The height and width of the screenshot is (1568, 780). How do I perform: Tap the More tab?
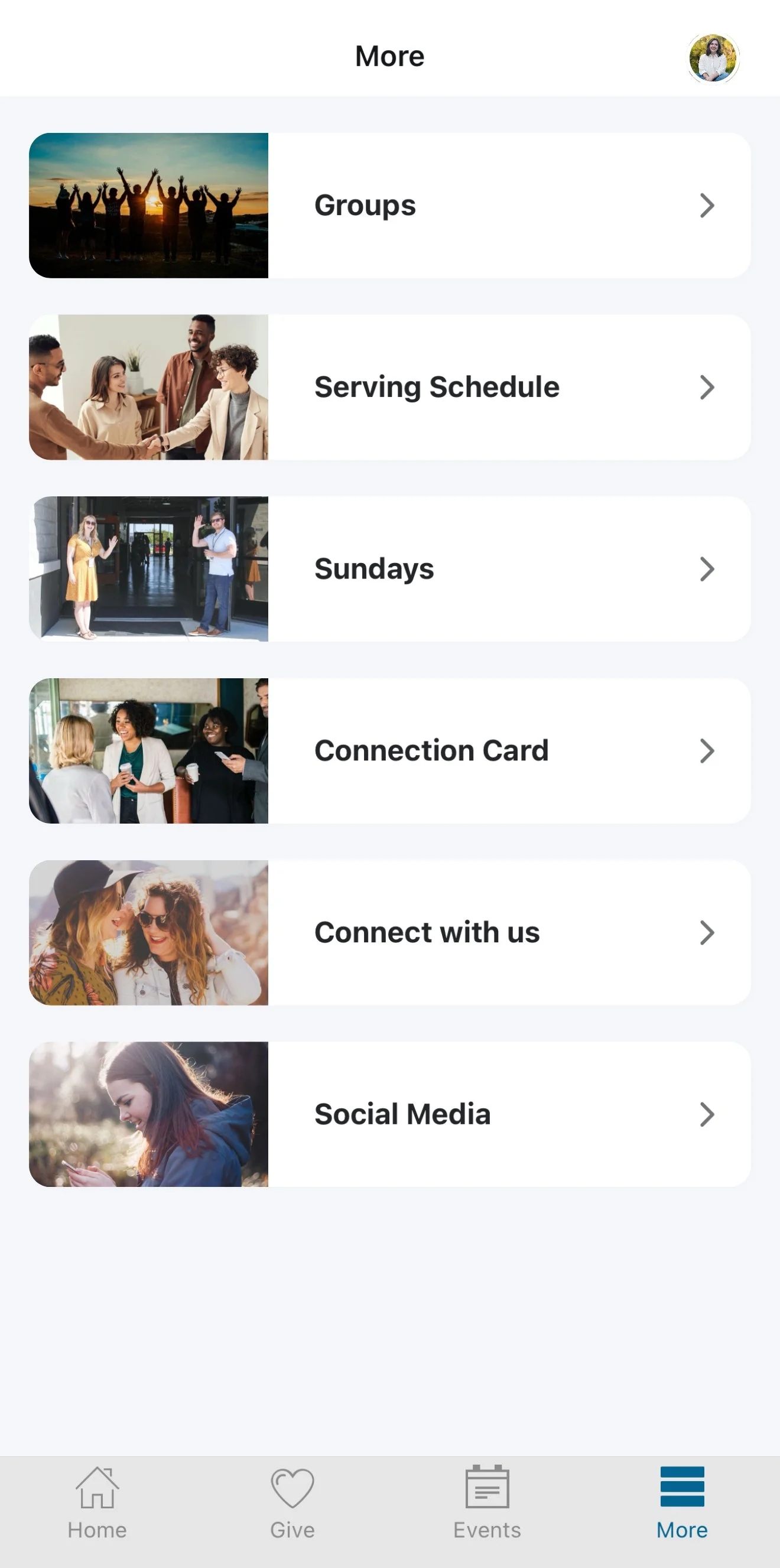tap(682, 1504)
